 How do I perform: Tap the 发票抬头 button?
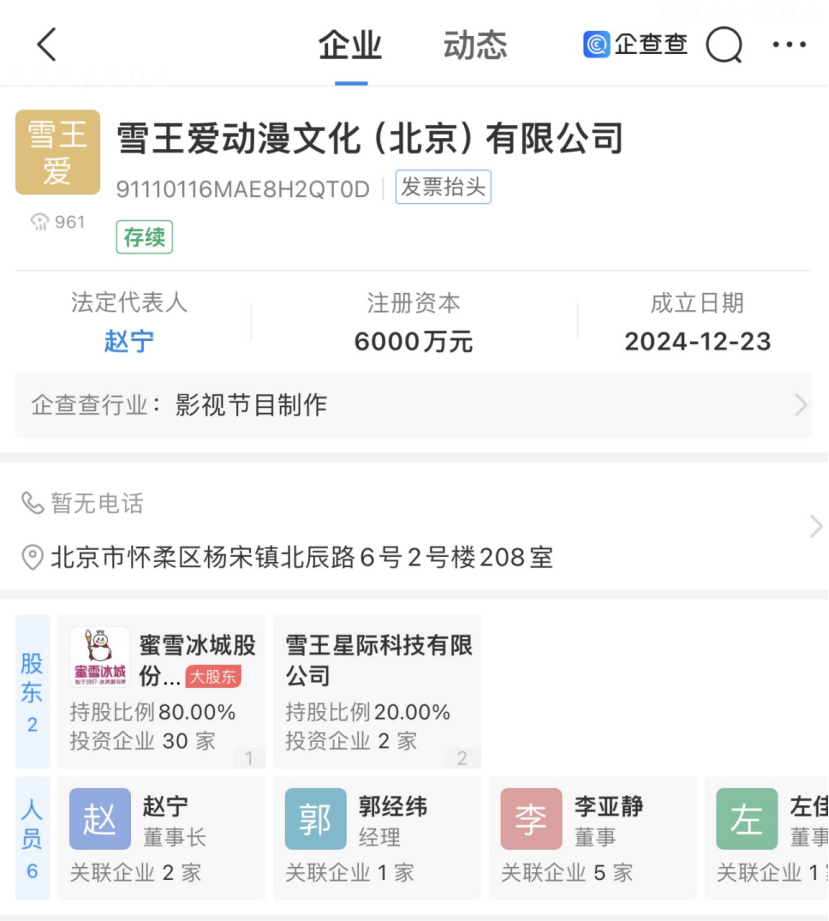coord(444,187)
